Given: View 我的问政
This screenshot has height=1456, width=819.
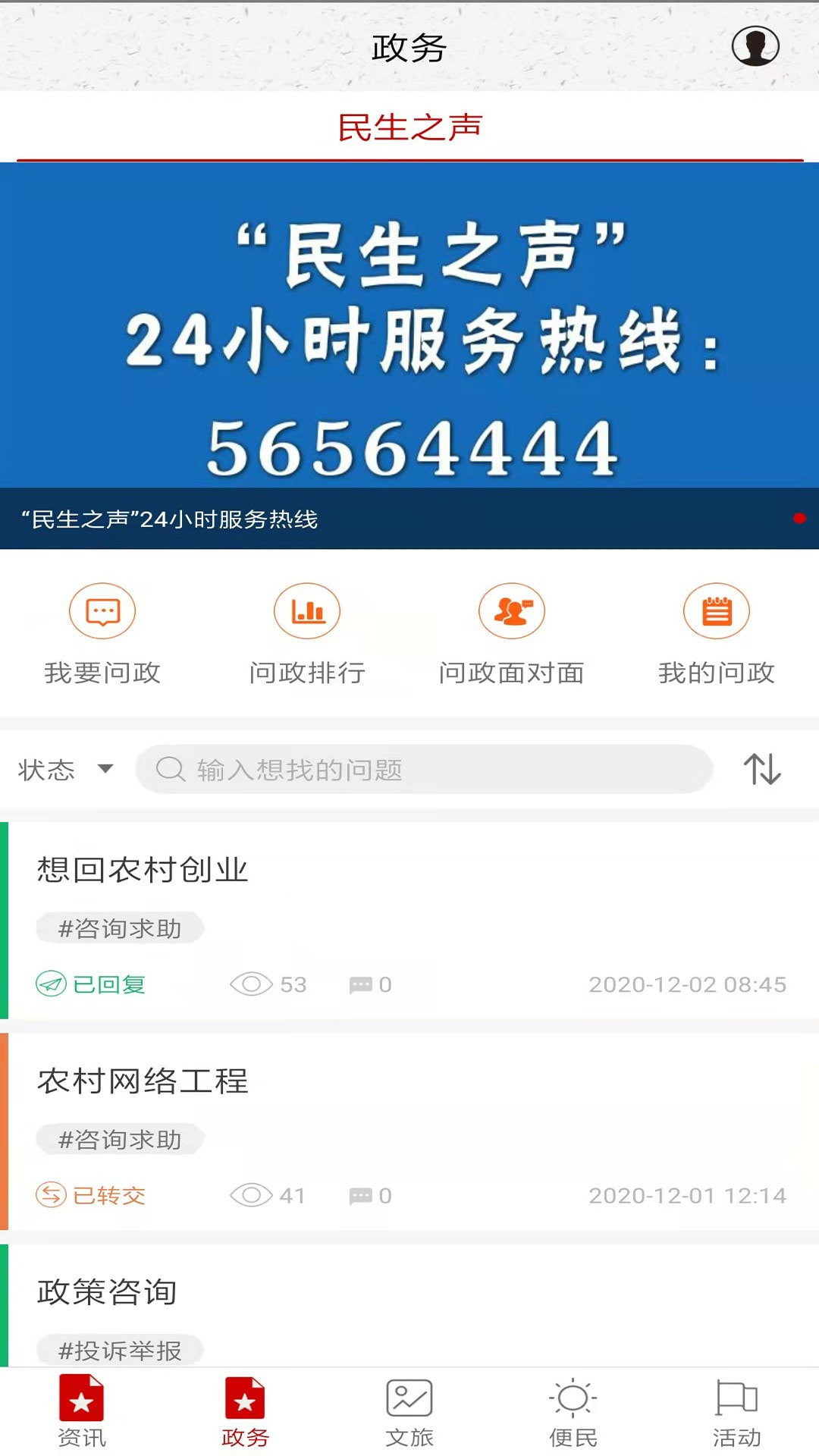Looking at the screenshot, I should [x=717, y=633].
